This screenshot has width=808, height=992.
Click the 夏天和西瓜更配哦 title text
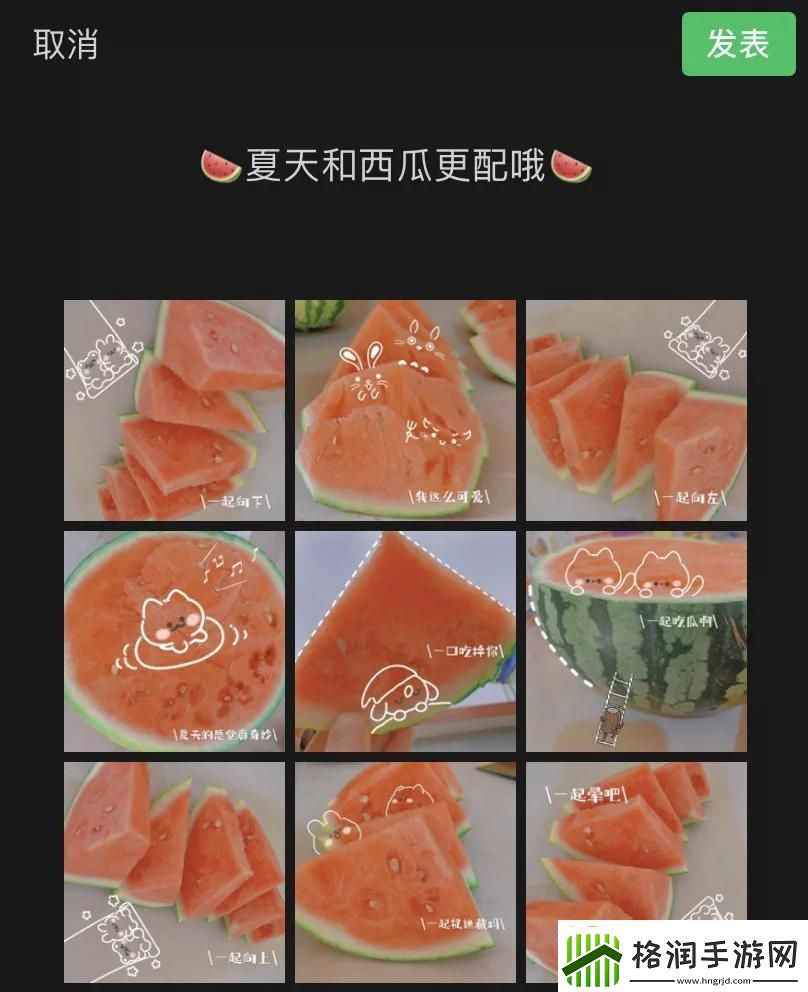[397, 168]
